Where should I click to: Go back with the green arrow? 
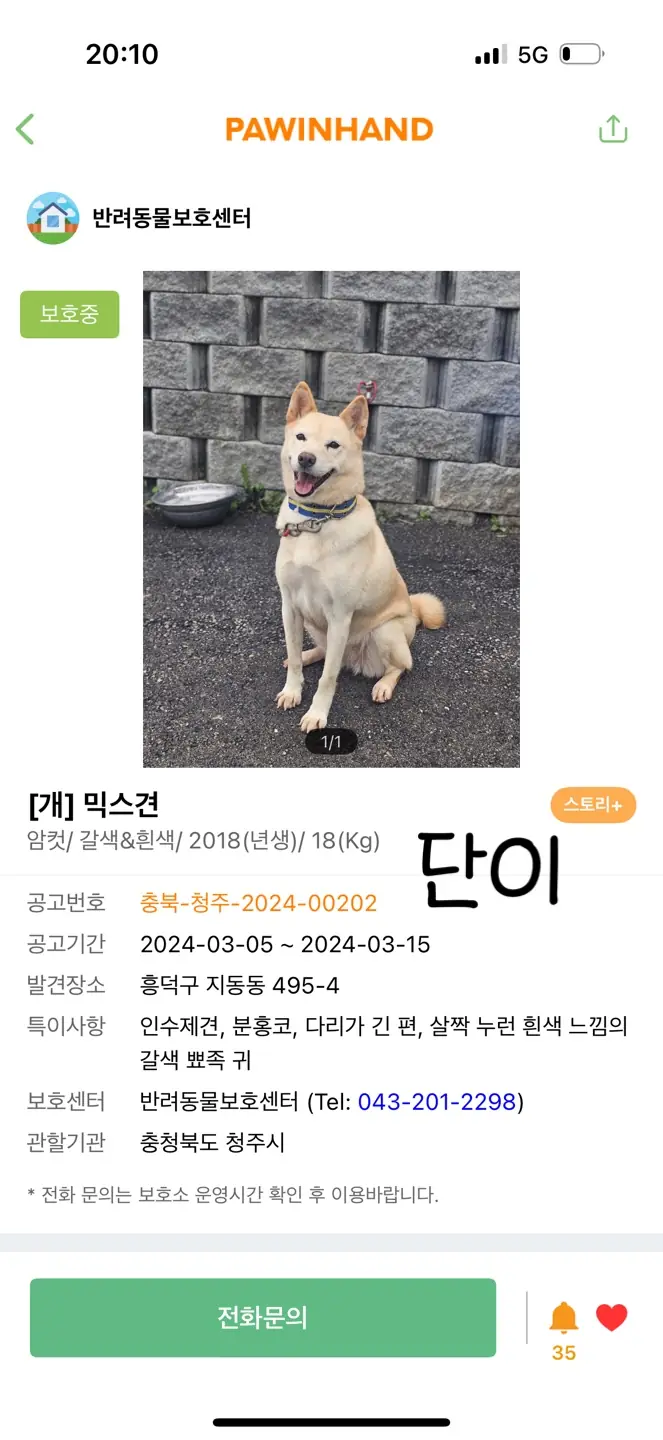26,129
